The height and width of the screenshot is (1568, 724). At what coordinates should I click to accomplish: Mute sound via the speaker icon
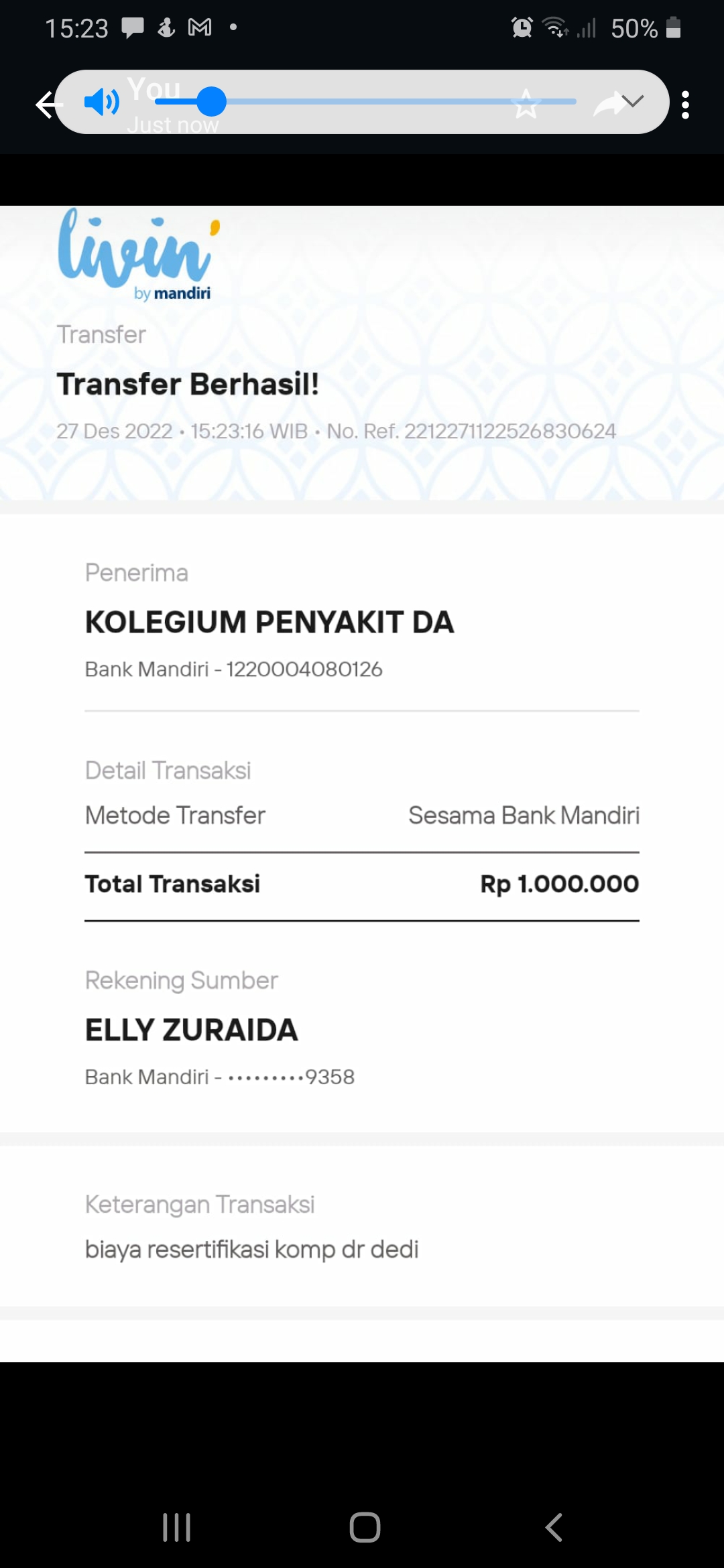click(x=101, y=102)
